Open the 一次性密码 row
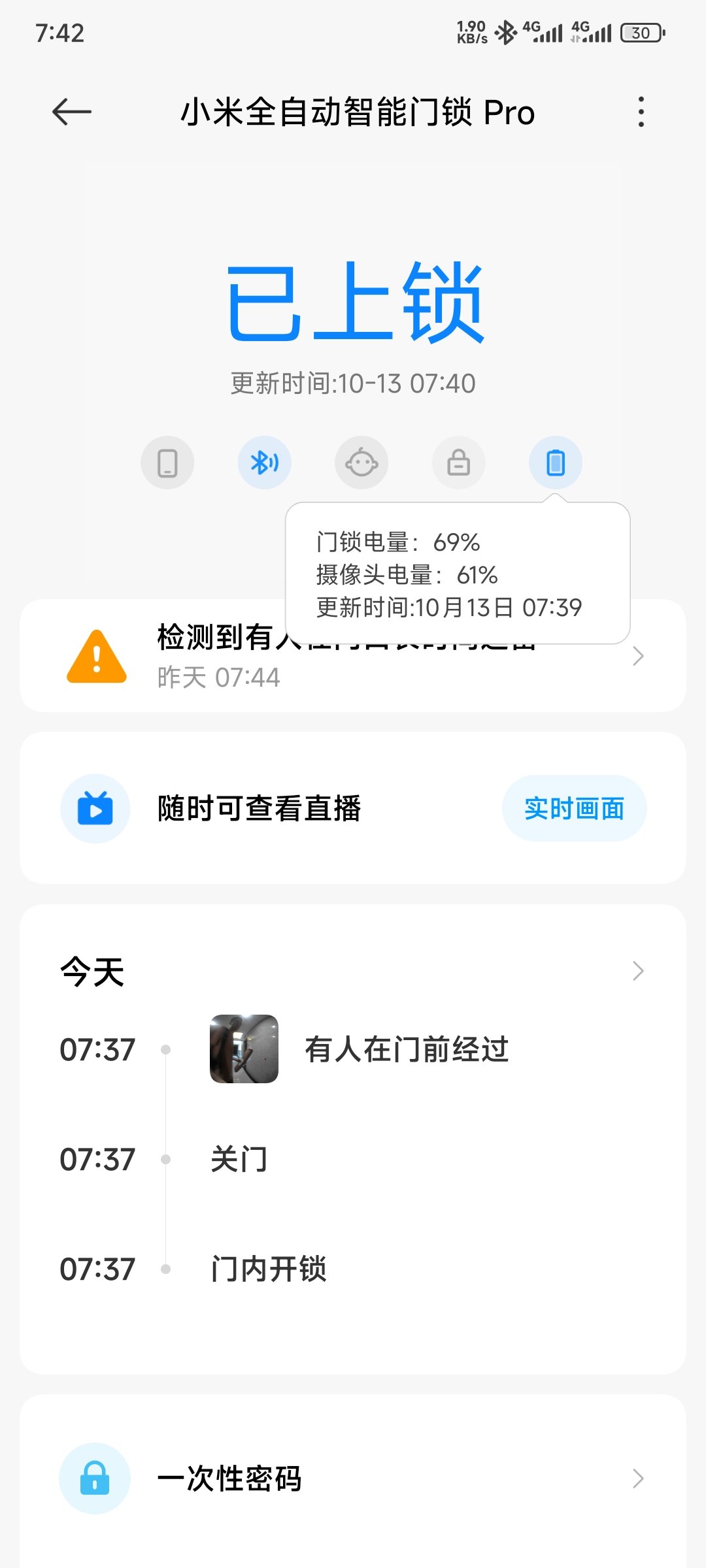This screenshot has height=1568, width=706. [x=353, y=1478]
